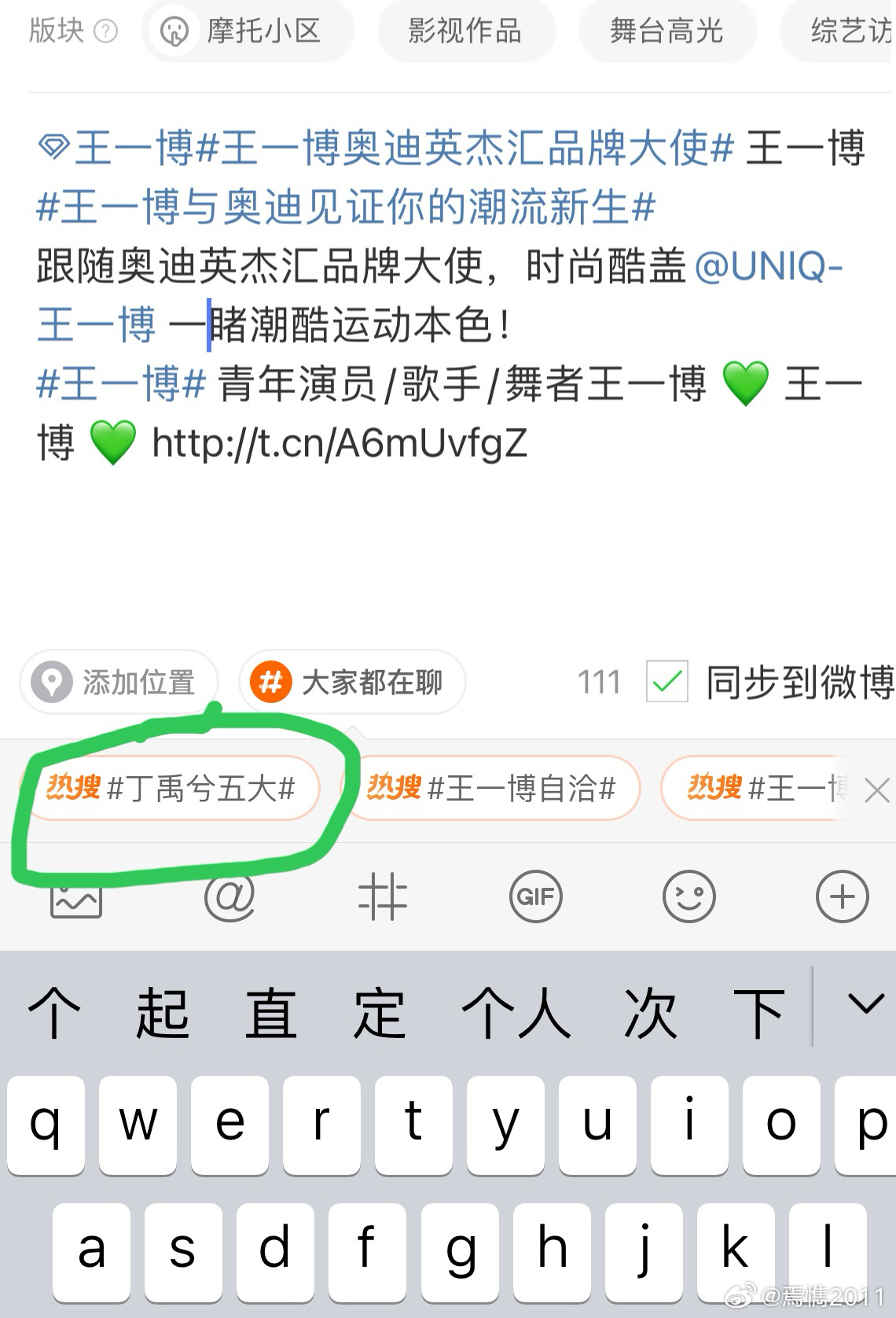
Task: Select the 摩托小区 section chip
Action: point(247,31)
